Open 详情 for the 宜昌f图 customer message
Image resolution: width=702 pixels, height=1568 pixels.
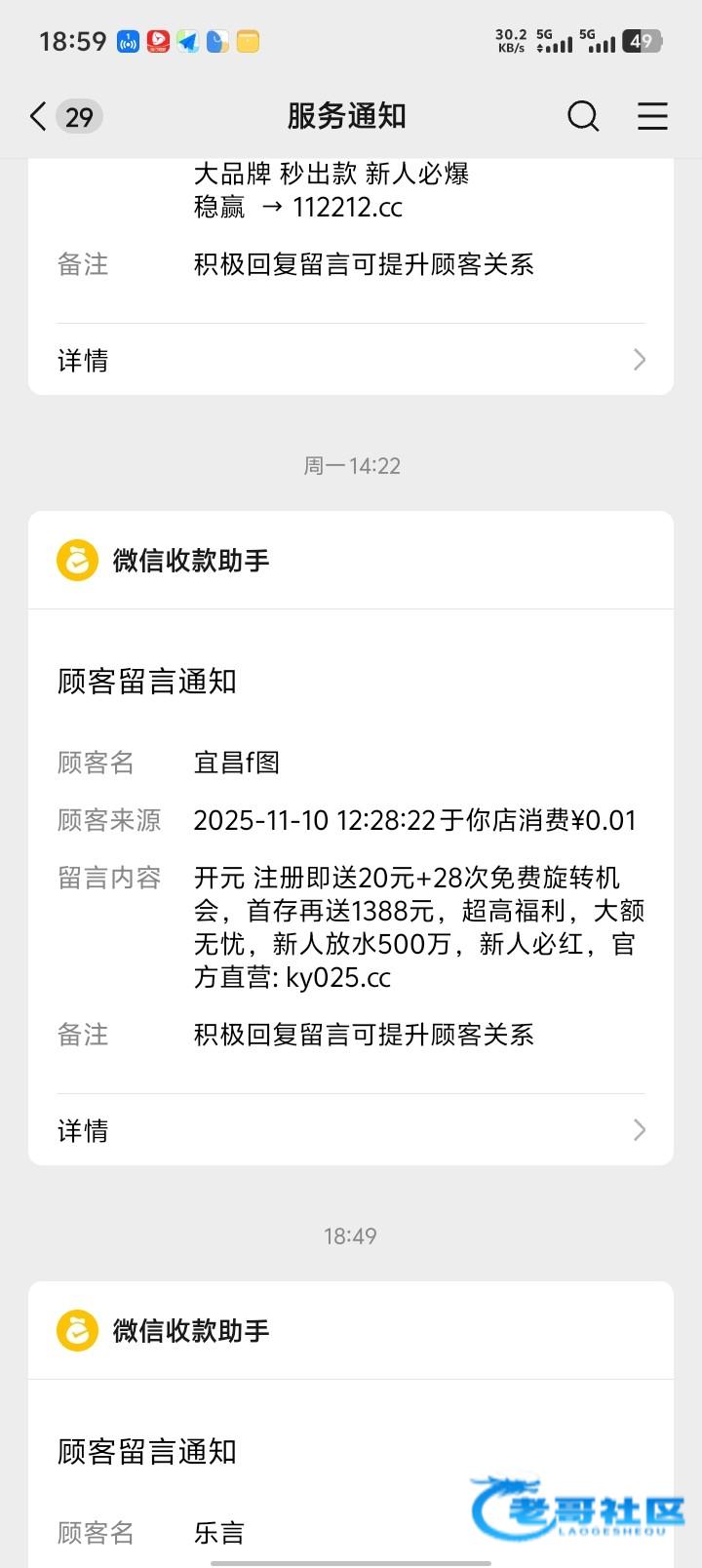[x=351, y=1130]
